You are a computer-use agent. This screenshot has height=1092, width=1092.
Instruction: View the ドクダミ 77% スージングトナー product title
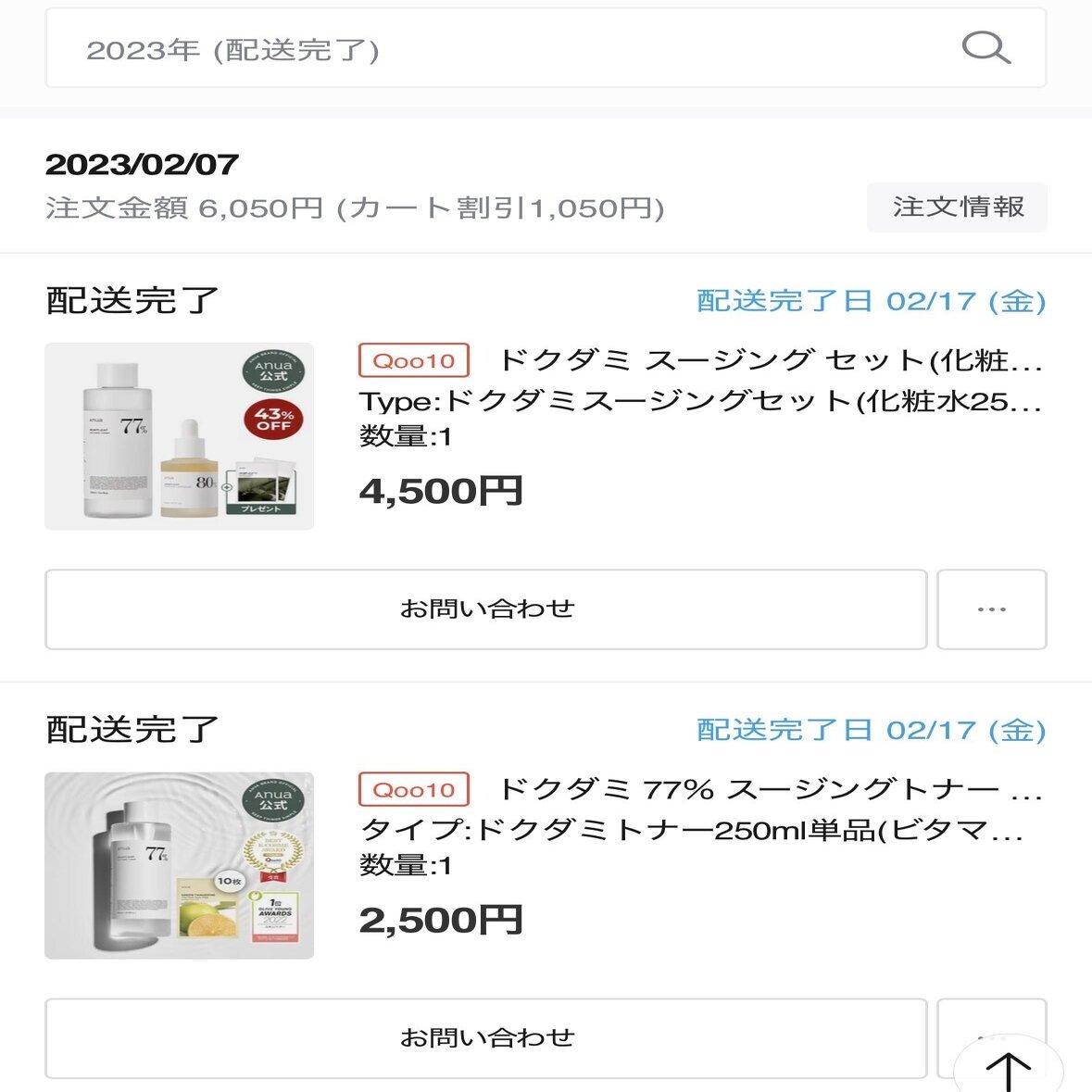(769, 789)
